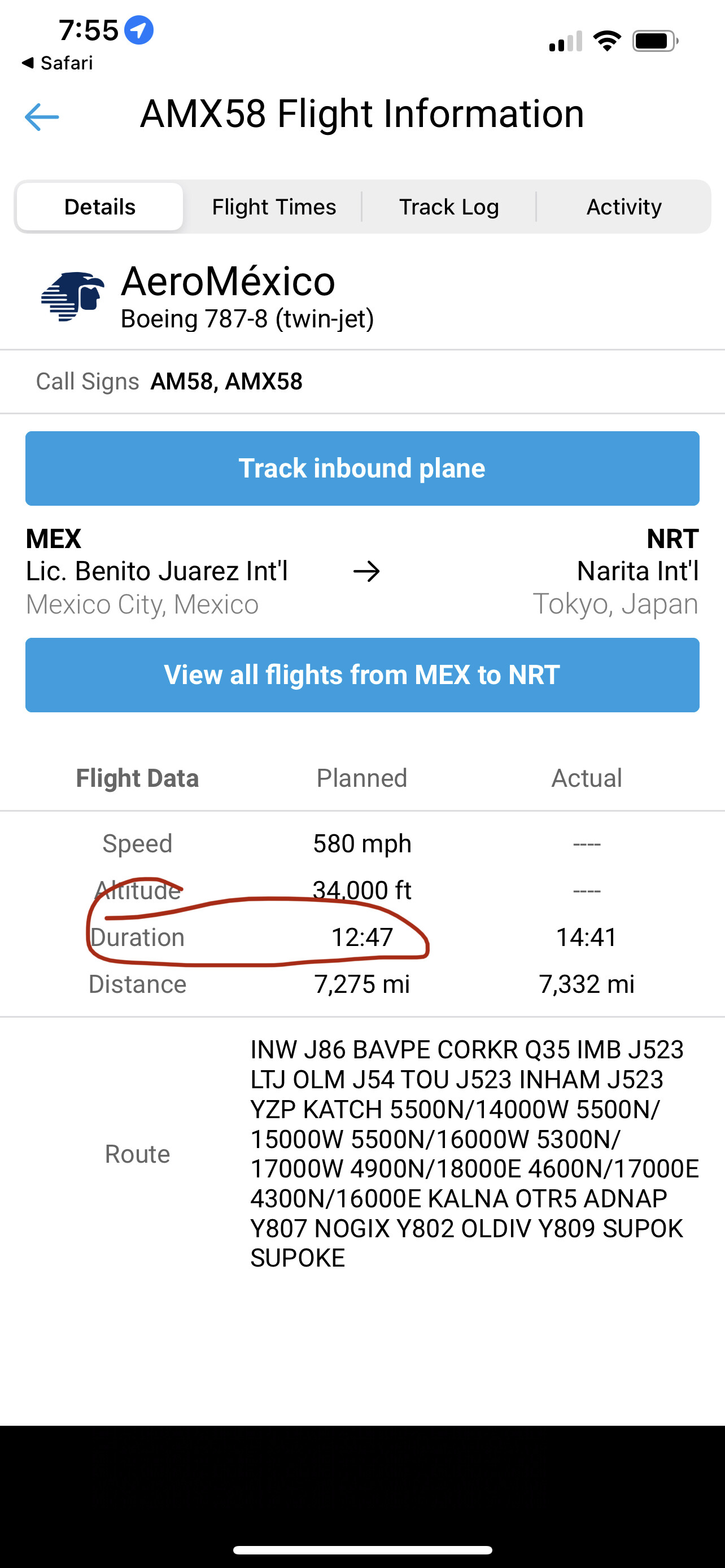Return to Safari via status bar link
This screenshot has width=725, height=1568.
click(57, 63)
